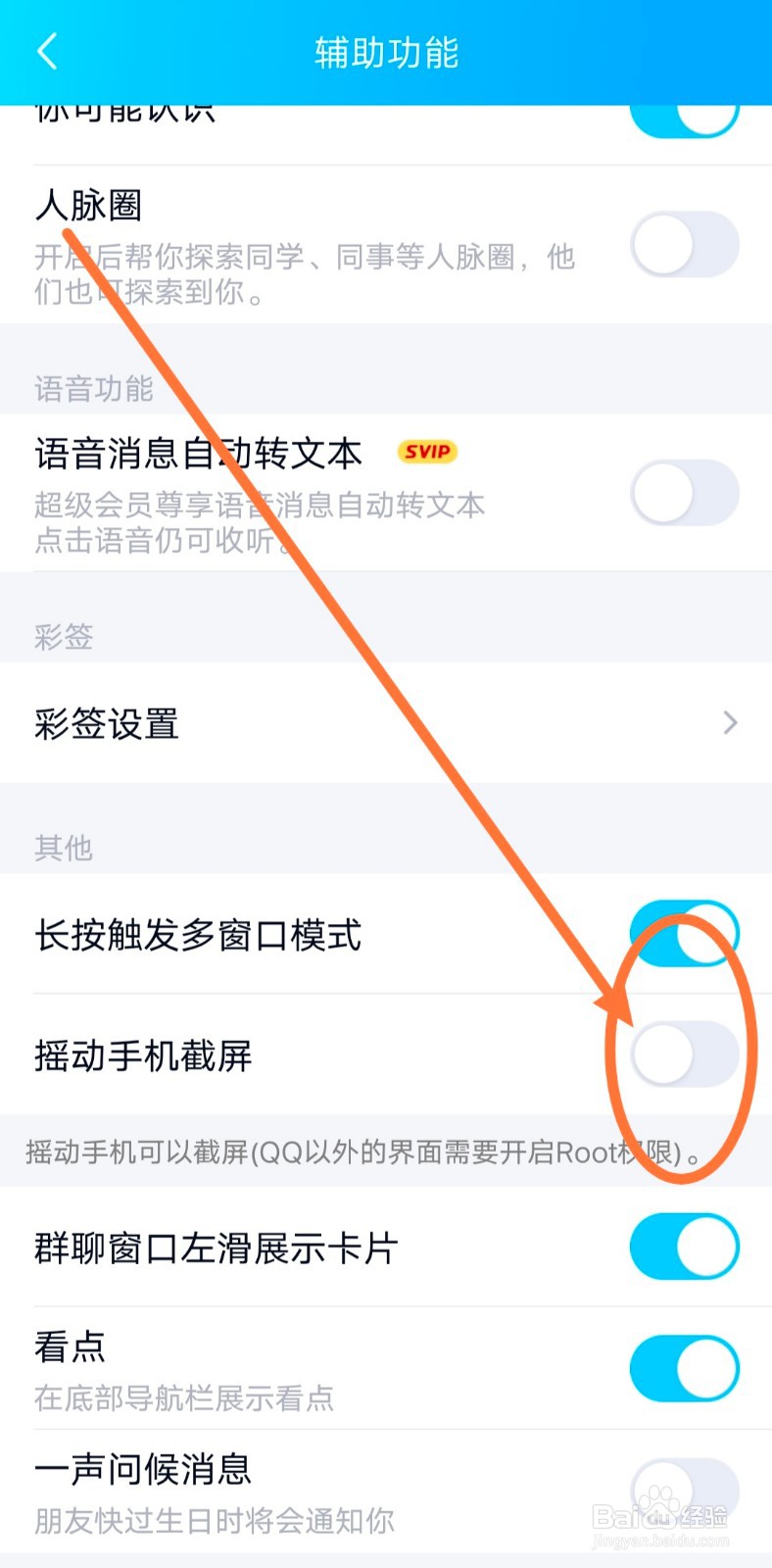This screenshot has width=772, height=1568.
Task: Disable the 长按触发多窗口模式 switch
Action: [683, 932]
